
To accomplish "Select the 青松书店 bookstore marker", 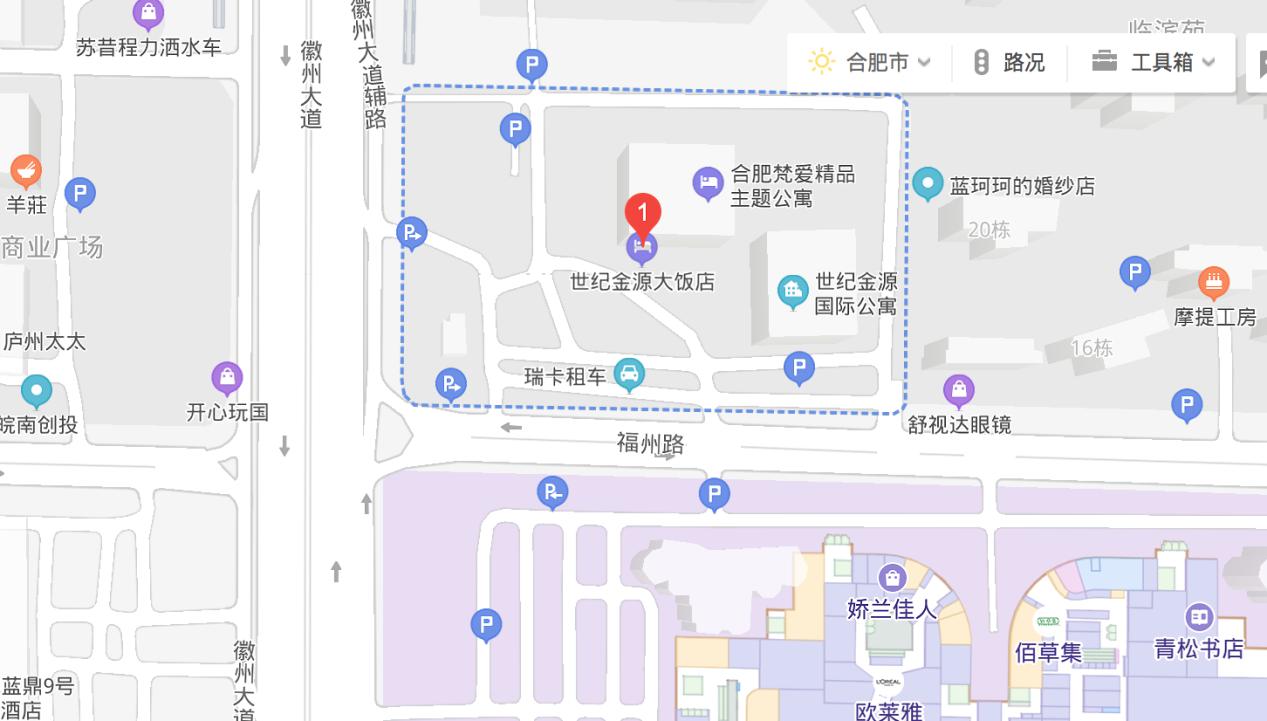I will click(x=1199, y=616).
